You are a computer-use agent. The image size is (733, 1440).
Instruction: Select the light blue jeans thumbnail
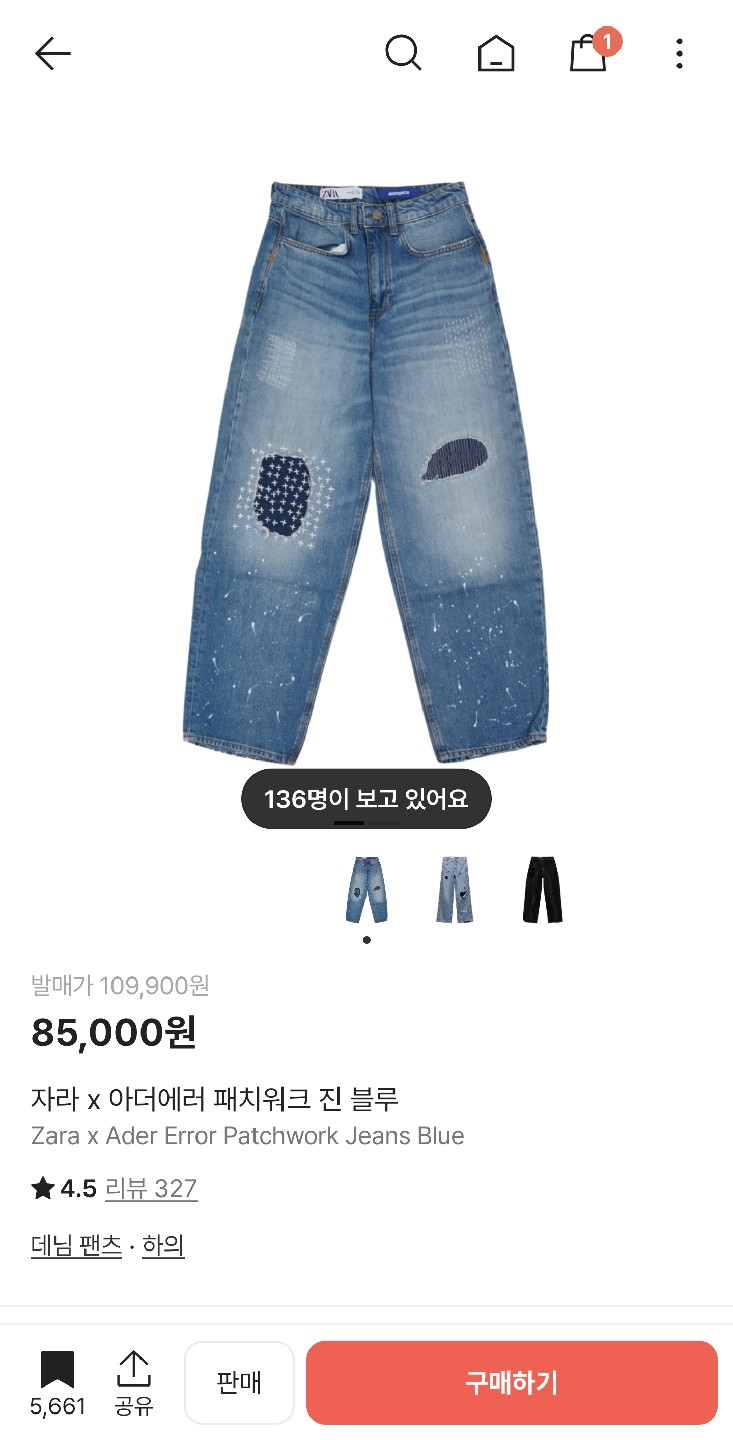455,890
